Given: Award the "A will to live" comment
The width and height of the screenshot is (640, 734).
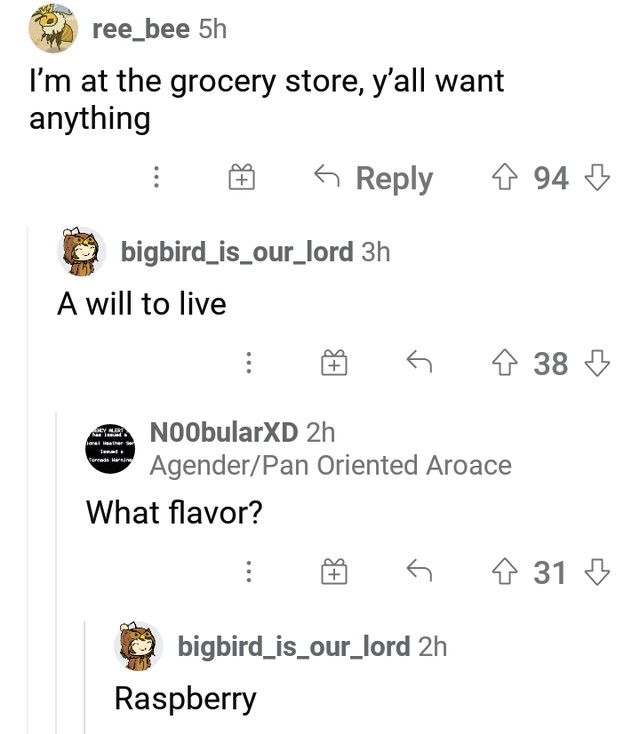Looking at the screenshot, I should (333, 365).
